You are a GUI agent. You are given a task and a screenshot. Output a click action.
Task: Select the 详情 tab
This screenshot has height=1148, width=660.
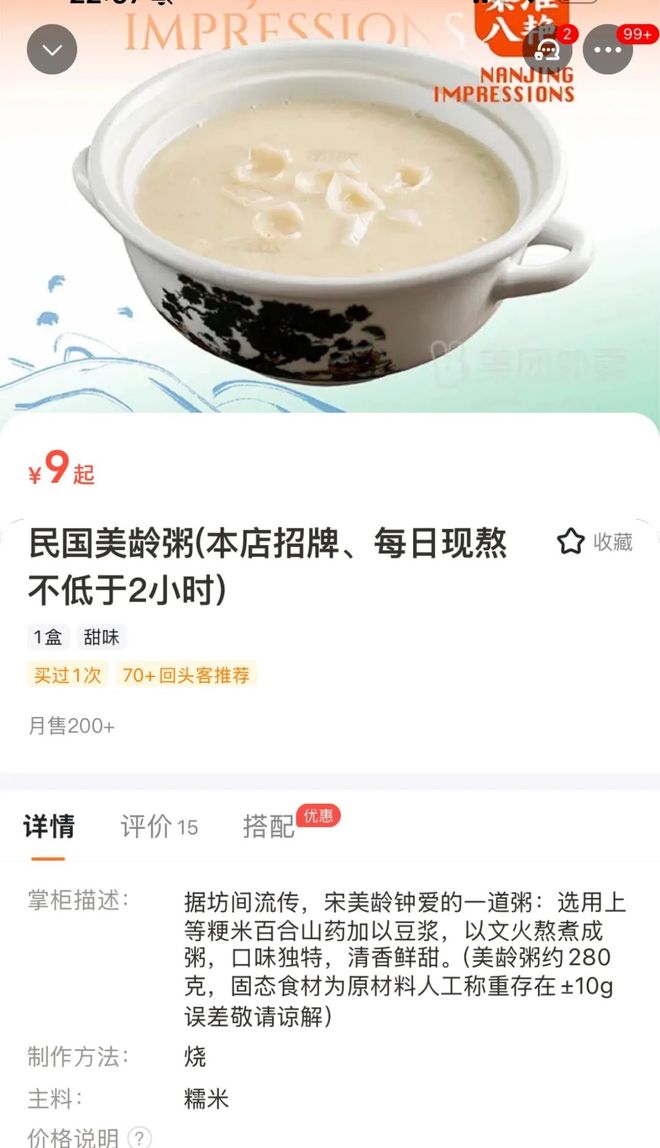[49, 827]
